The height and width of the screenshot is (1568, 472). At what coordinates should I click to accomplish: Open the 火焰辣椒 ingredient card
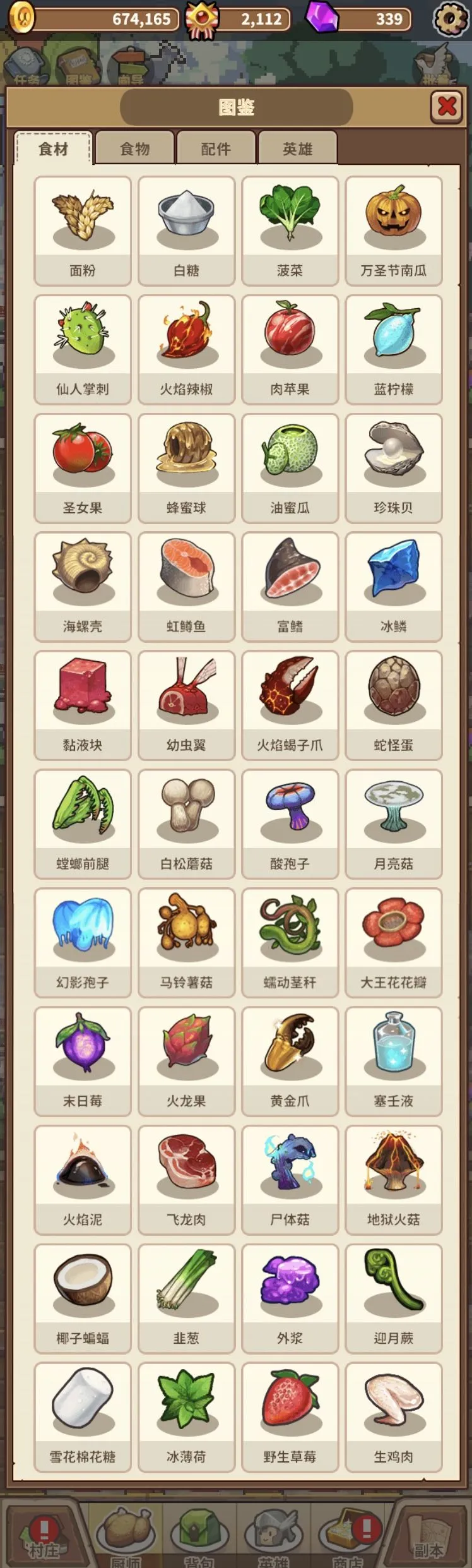186,349
